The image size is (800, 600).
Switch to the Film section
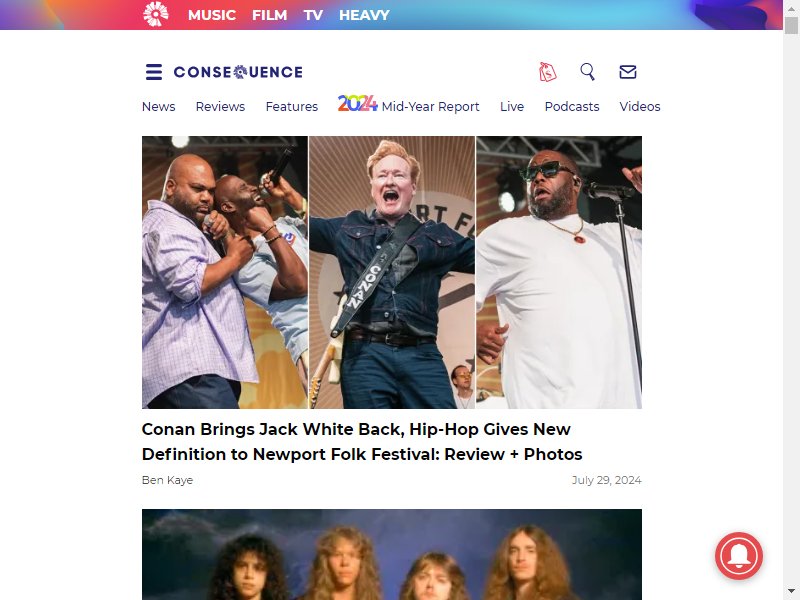(x=269, y=15)
